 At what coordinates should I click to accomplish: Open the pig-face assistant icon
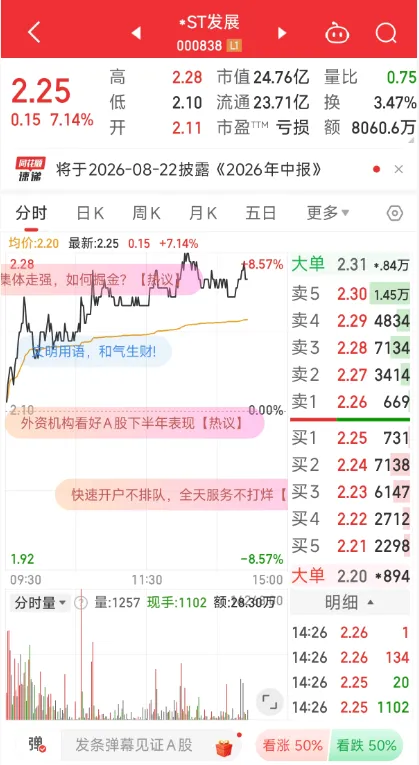point(338,33)
